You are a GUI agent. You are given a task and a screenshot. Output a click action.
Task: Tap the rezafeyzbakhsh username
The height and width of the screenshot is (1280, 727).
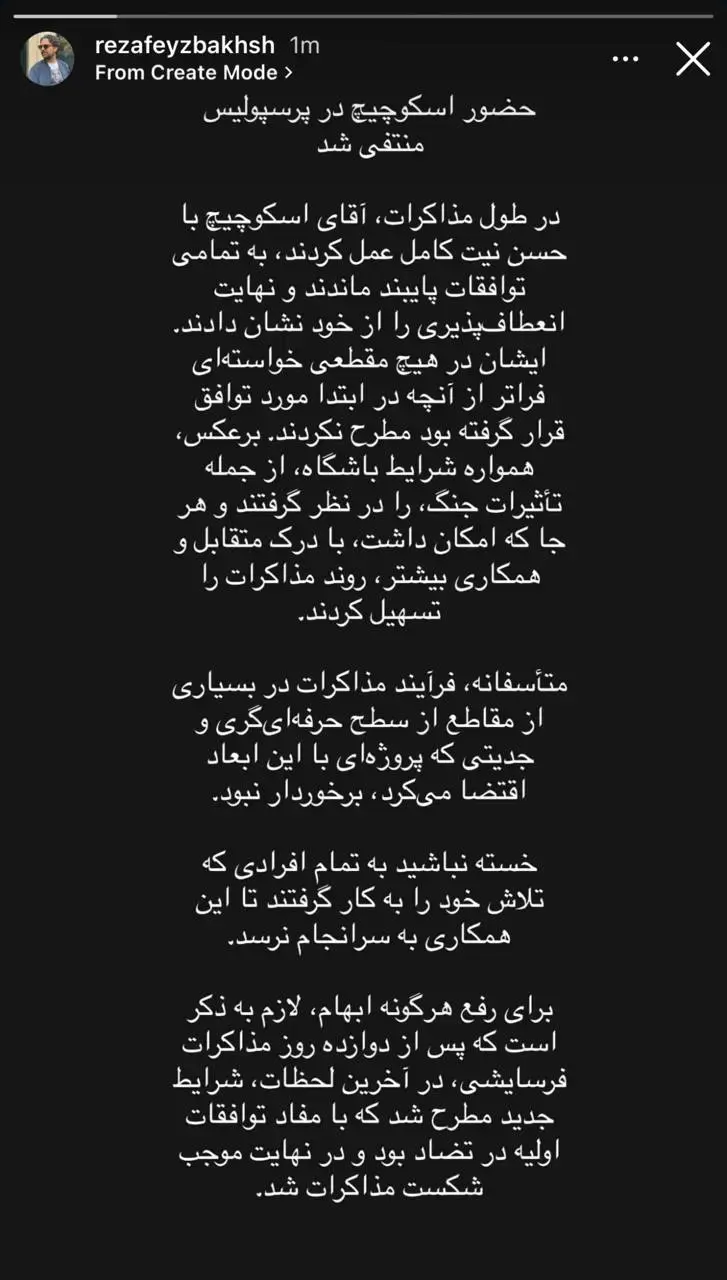tap(185, 45)
